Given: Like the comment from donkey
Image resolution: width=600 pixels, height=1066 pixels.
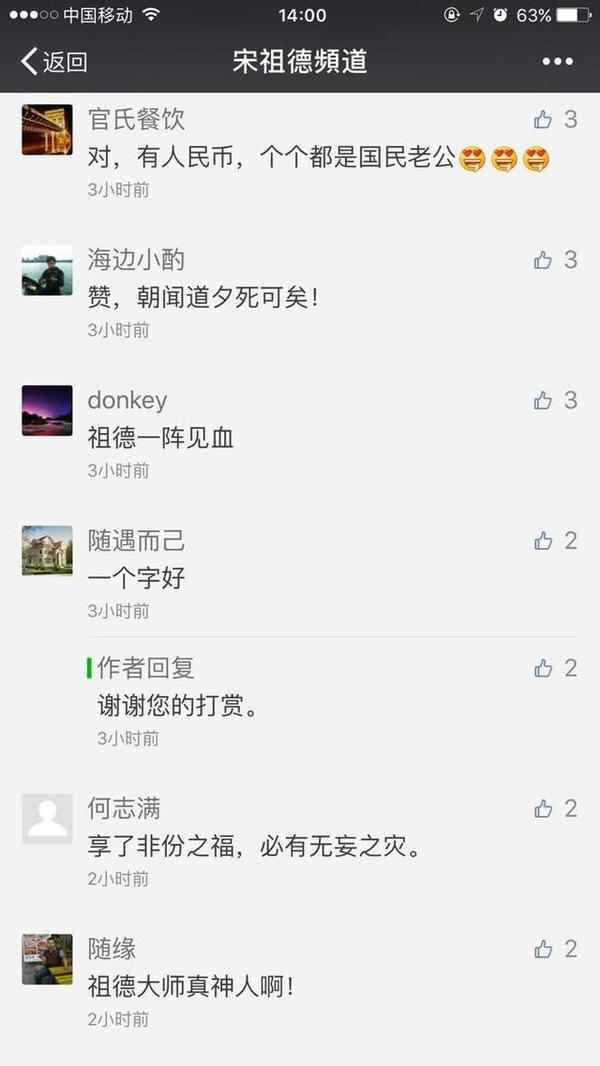Looking at the screenshot, I should [543, 400].
